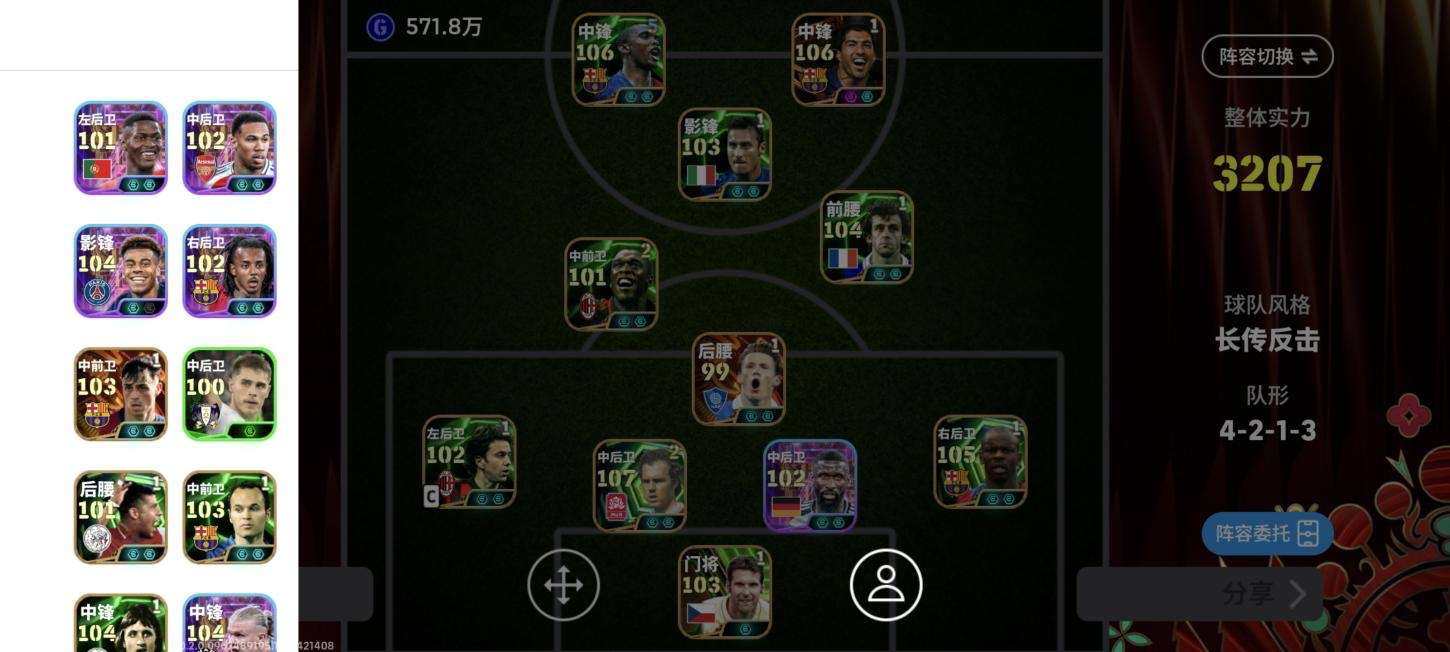The image size is (1450, 652).
Task: Select the 影锋 103 card on the pitch
Action: point(724,155)
